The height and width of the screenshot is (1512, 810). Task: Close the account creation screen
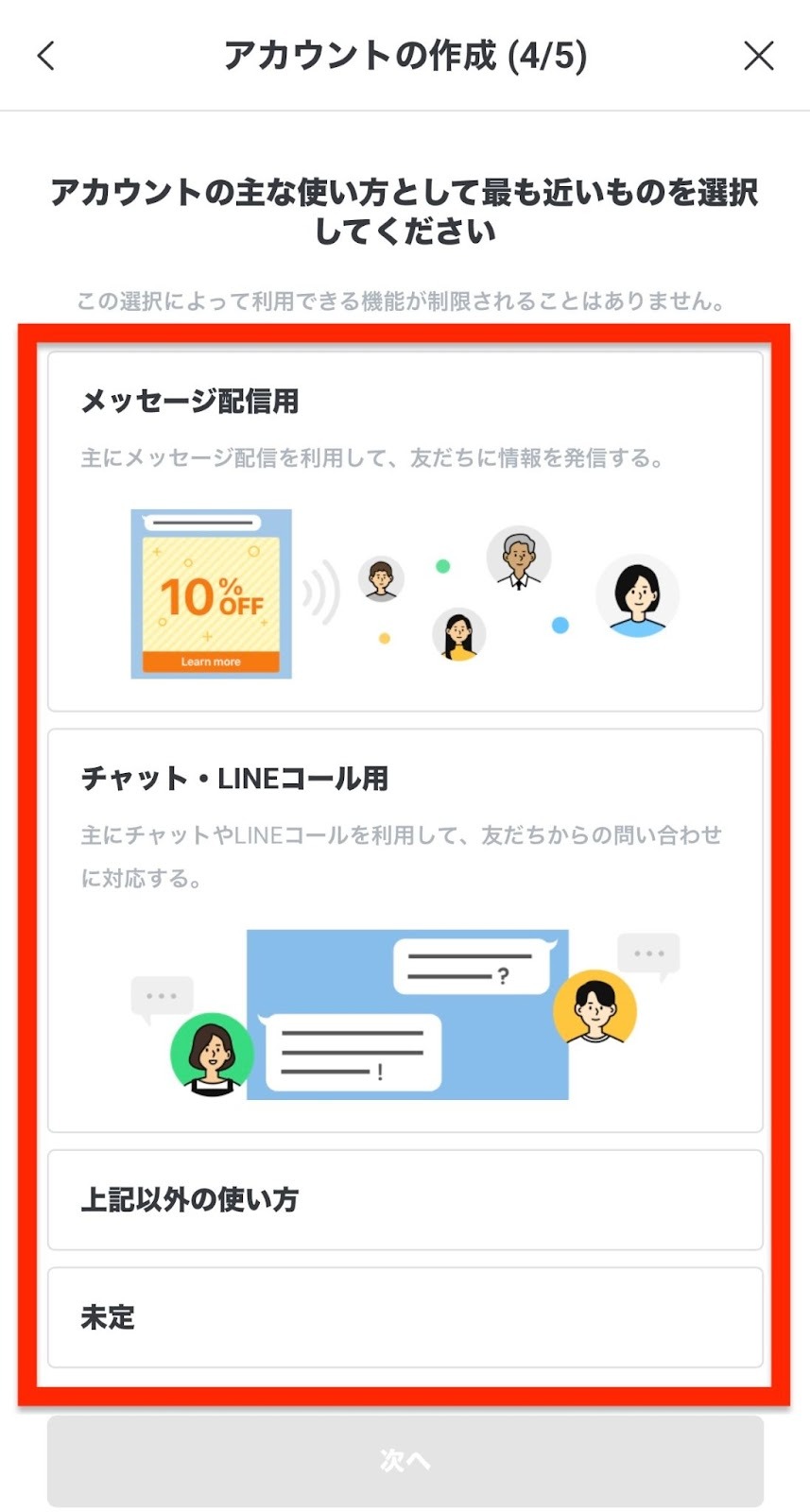tap(758, 56)
